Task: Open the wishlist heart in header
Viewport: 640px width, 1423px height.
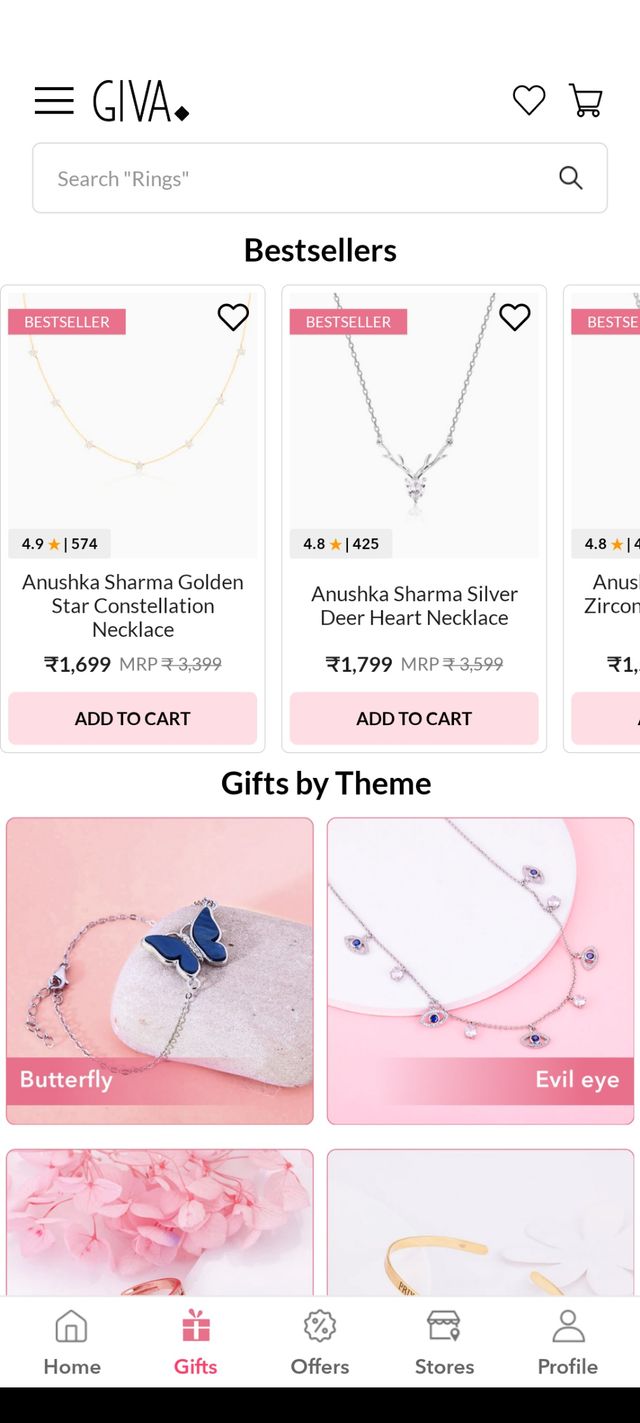Action: click(529, 101)
